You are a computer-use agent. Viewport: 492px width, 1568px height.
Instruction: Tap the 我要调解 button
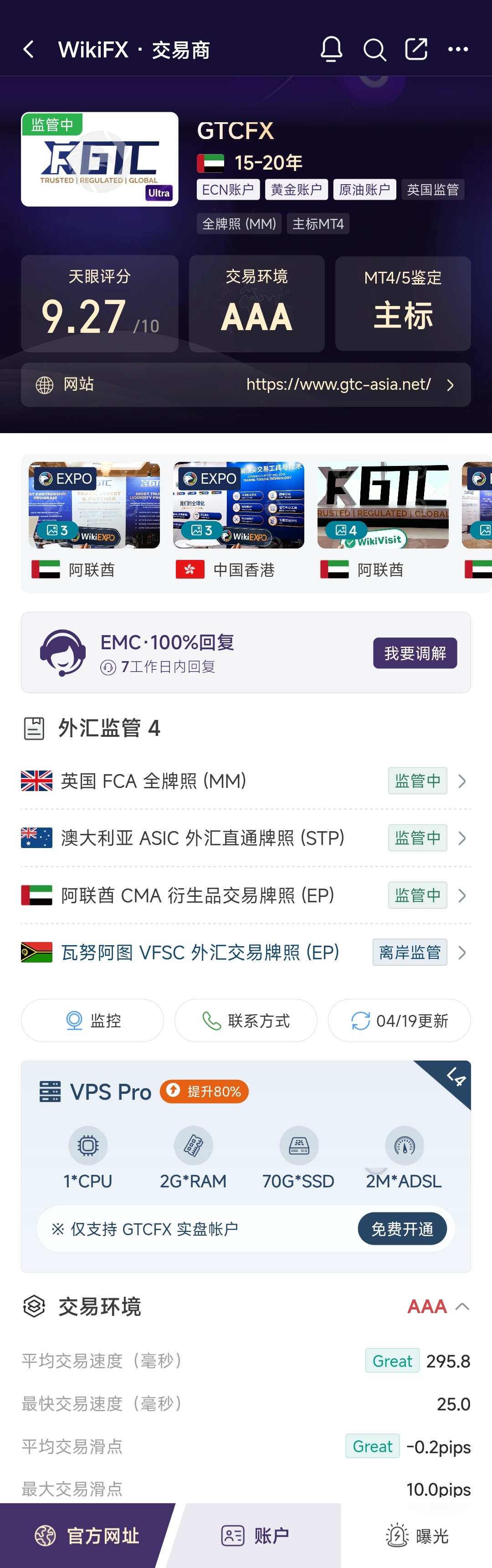tap(415, 653)
